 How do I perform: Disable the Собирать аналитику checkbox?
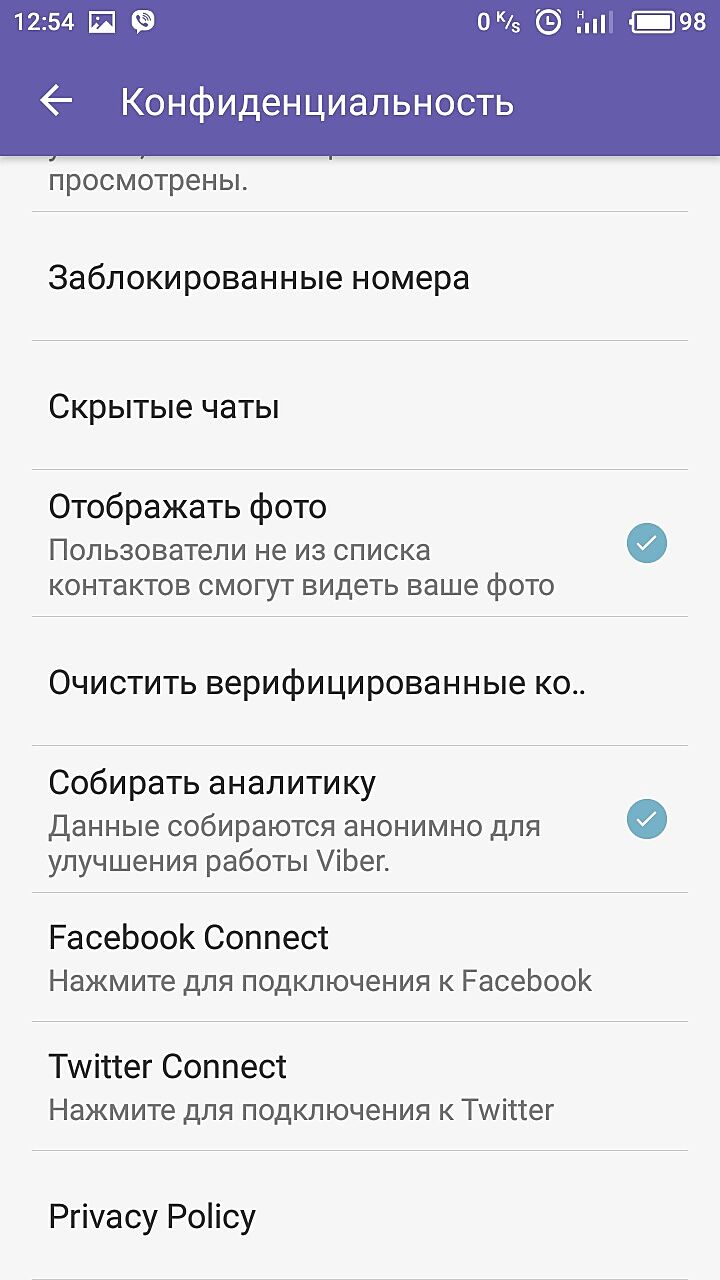click(x=646, y=820)
